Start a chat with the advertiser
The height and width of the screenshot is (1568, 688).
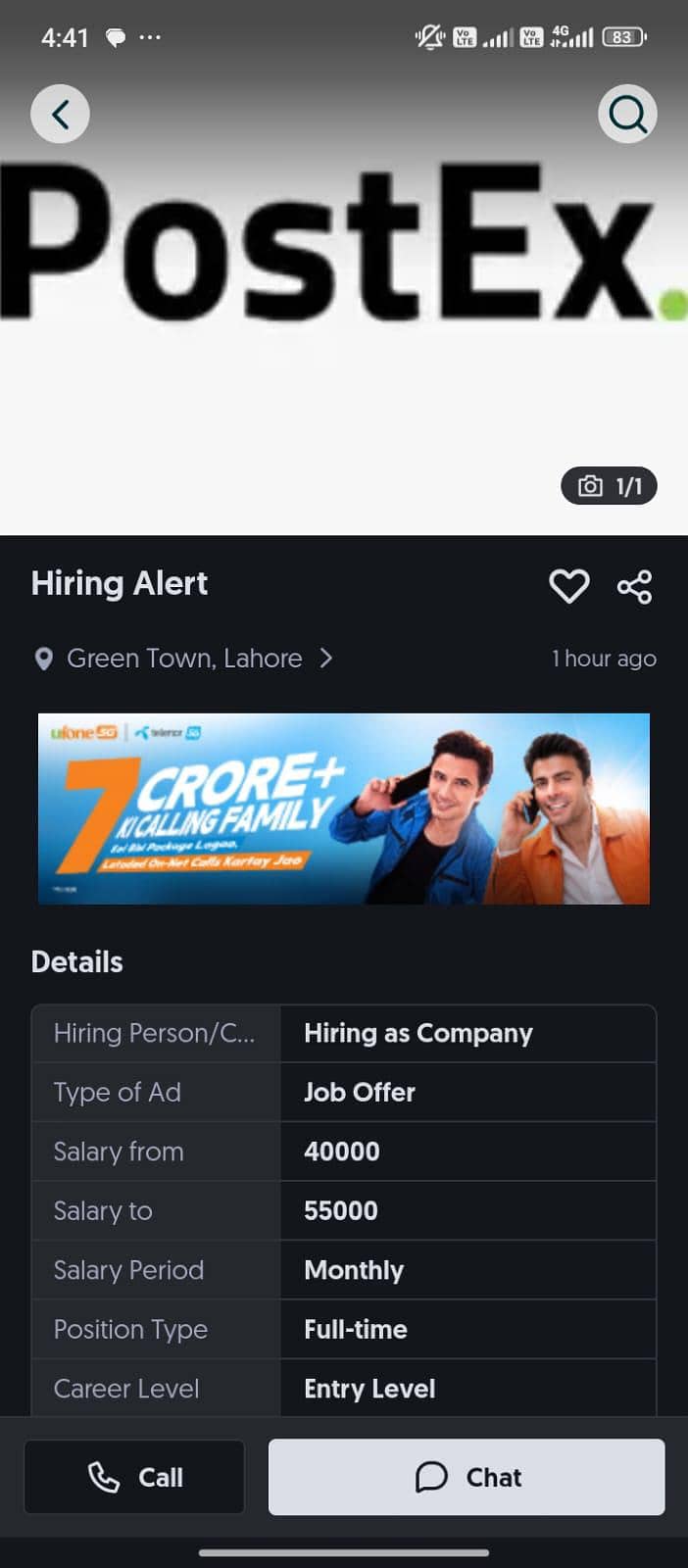pos(467,1477)
